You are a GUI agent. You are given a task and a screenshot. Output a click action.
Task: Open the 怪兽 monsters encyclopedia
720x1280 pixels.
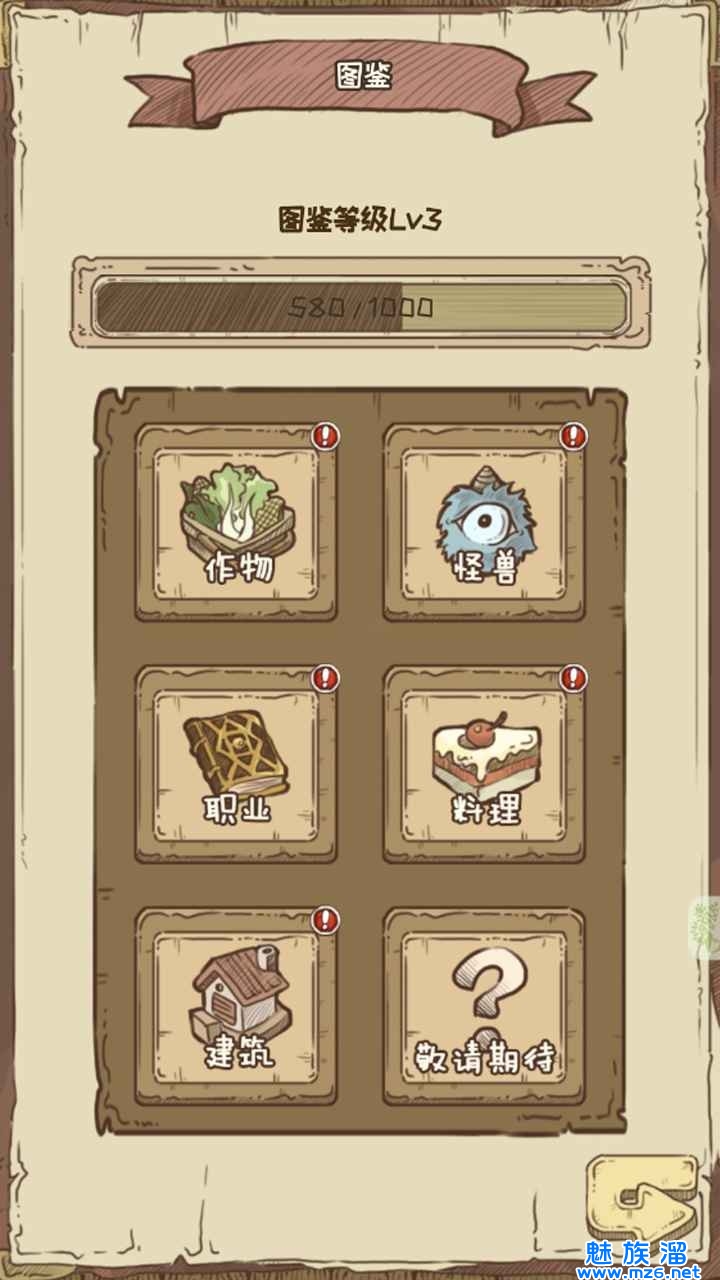(x=484, y=523)
